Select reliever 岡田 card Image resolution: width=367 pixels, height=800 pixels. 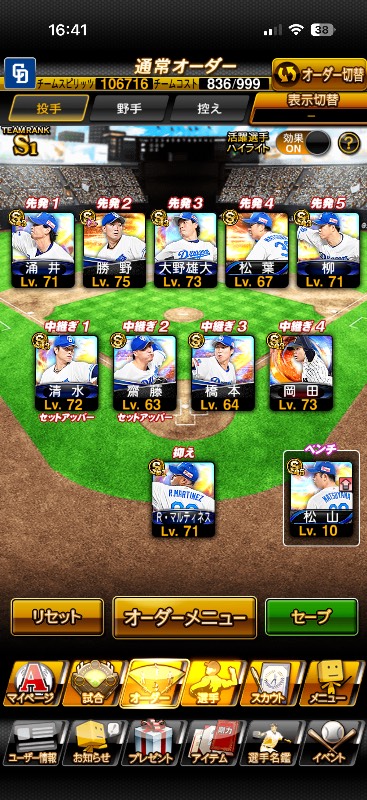pyautogui.click(x=301, y=372)
